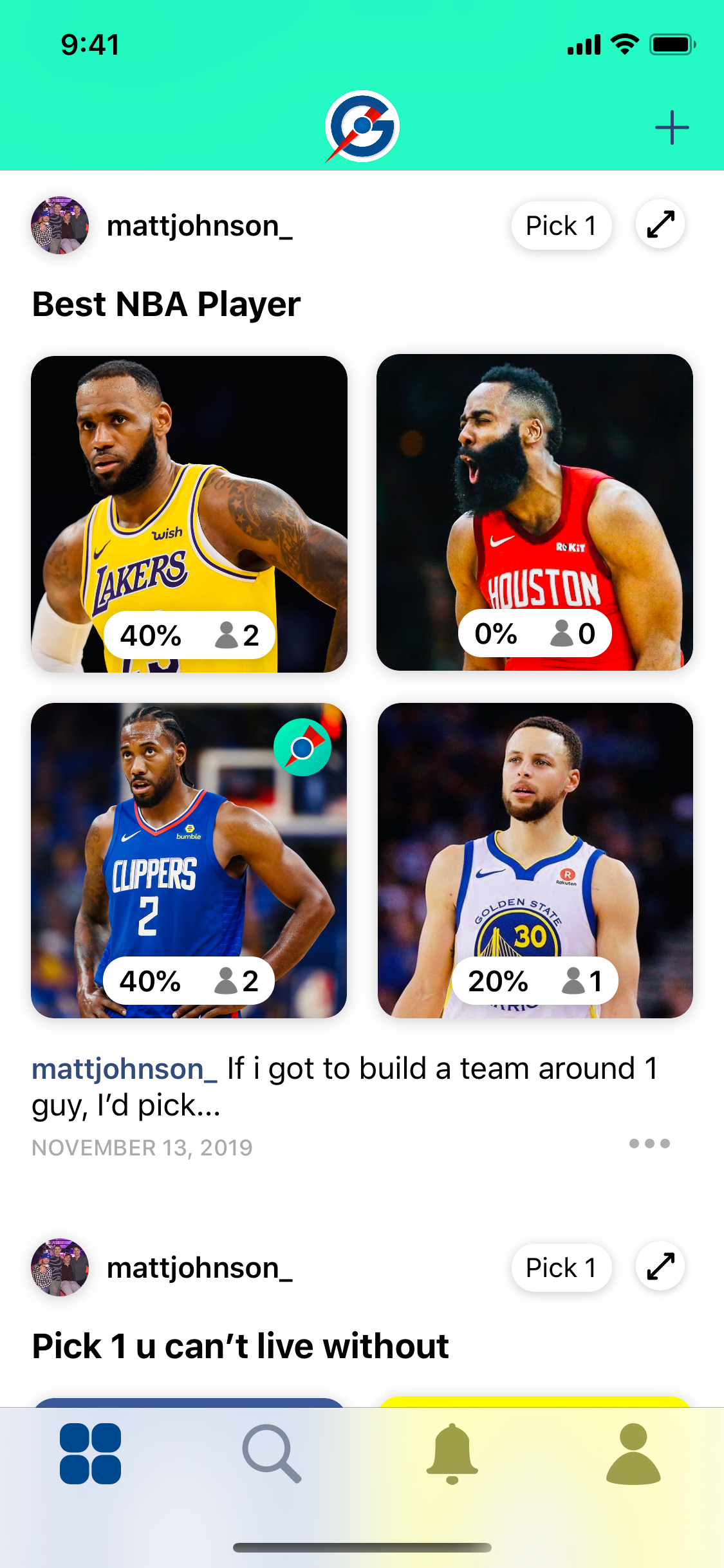Viewport: 724px width, 1568px height.
Task: Expand the Best NBA Player poll
Action: pos(660,225)
